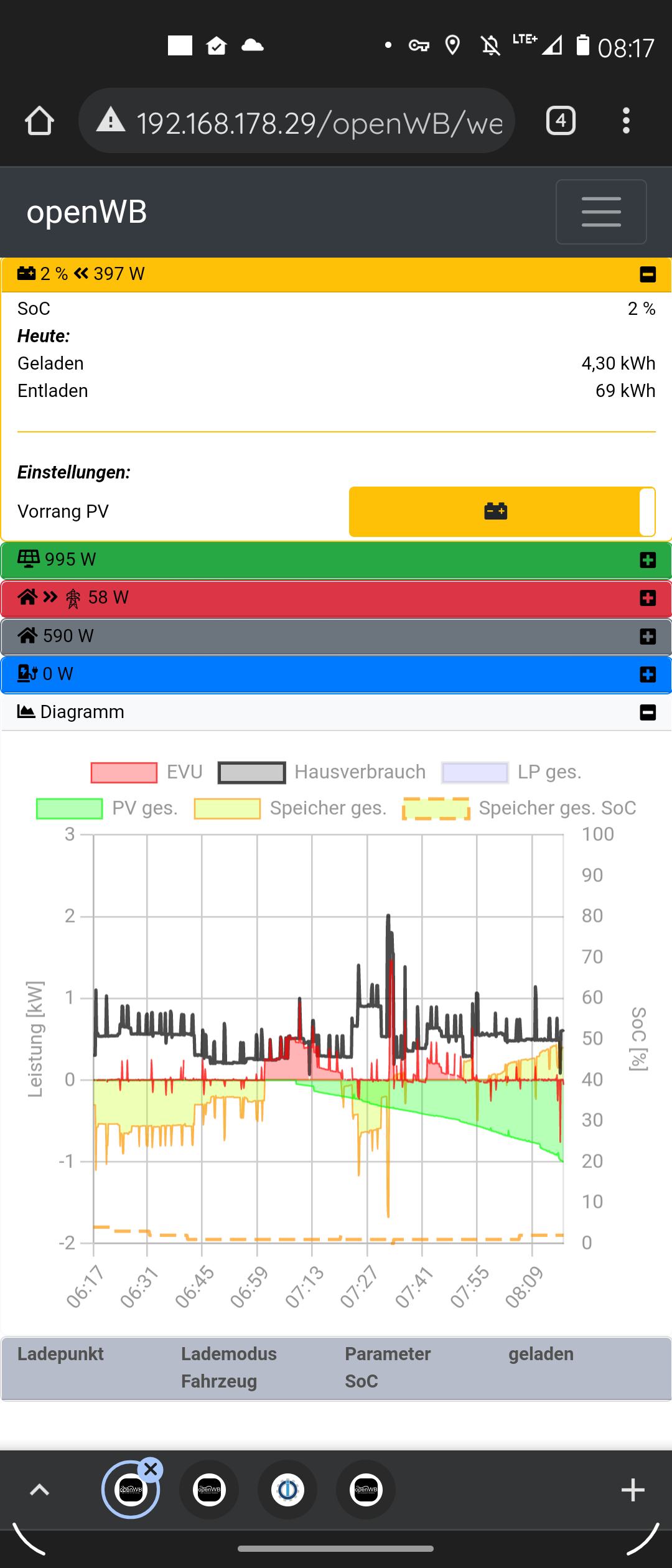Open the tab switcher showing 4 tabs
The width and height of the screenshot is (672, 1568).
[561, 121]
